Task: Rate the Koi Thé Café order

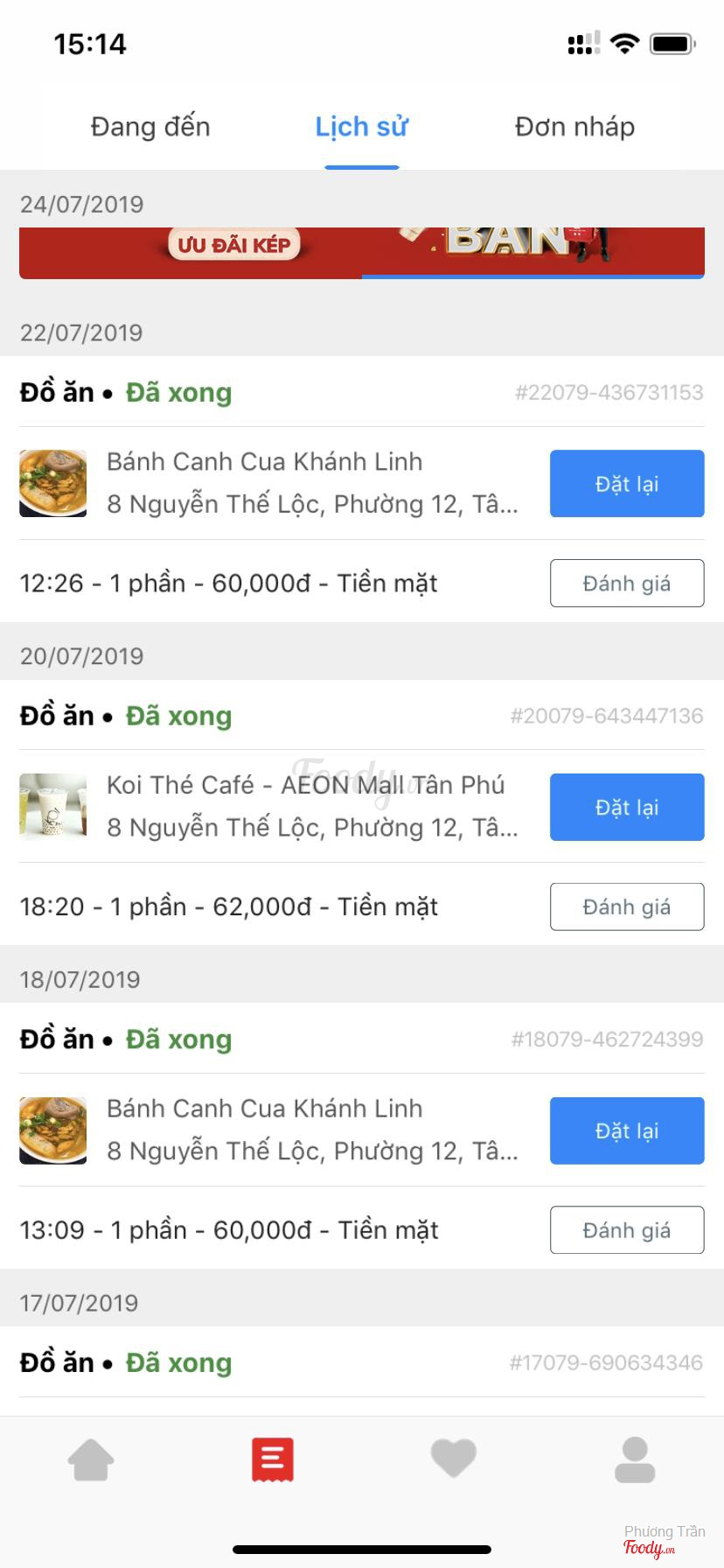Action: [x=626, y=906]
